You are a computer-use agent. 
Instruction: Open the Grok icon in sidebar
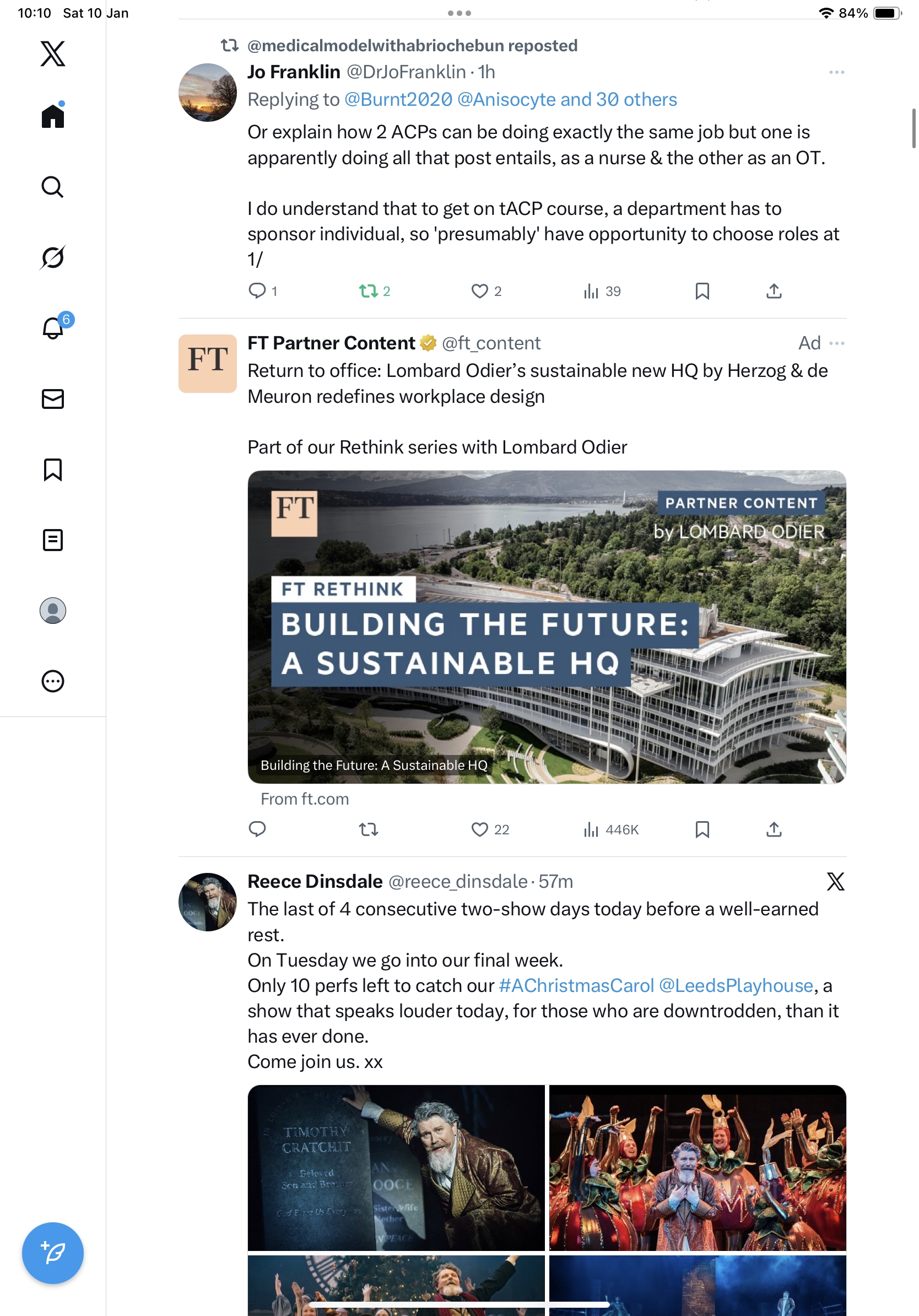tap(53, 257)
